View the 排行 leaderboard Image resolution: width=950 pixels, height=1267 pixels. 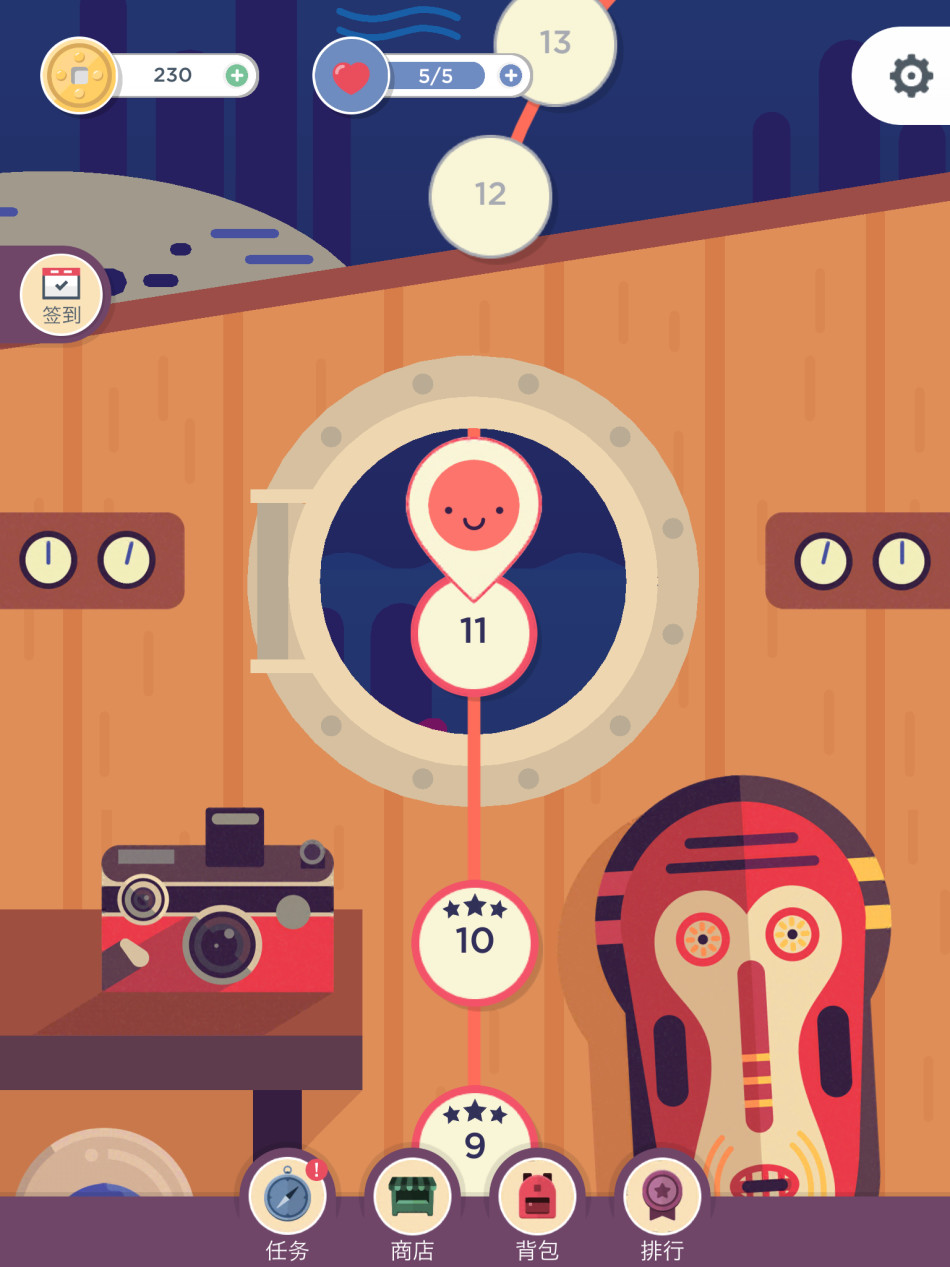coord(662,1205)
